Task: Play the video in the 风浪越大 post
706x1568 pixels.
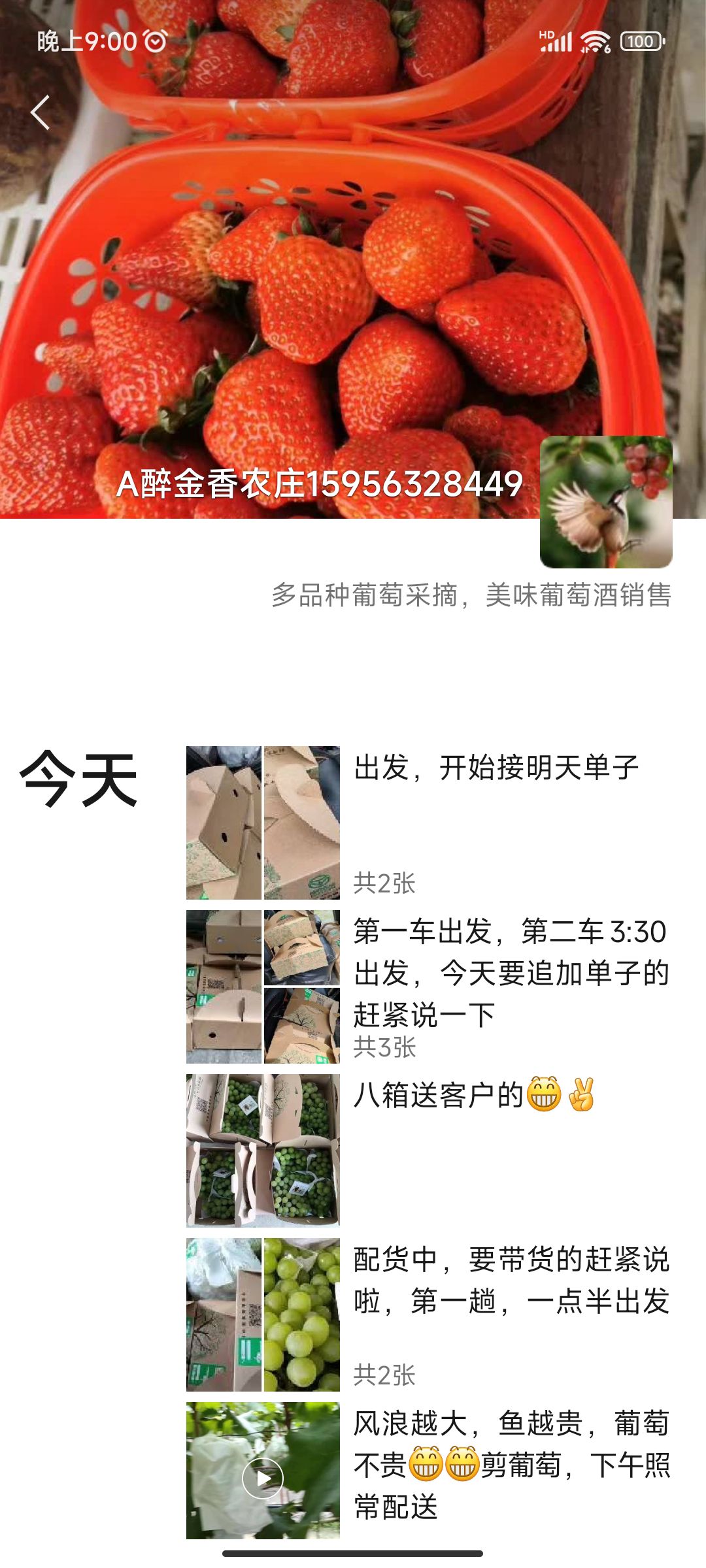Action: click(x=263, y=1478)
